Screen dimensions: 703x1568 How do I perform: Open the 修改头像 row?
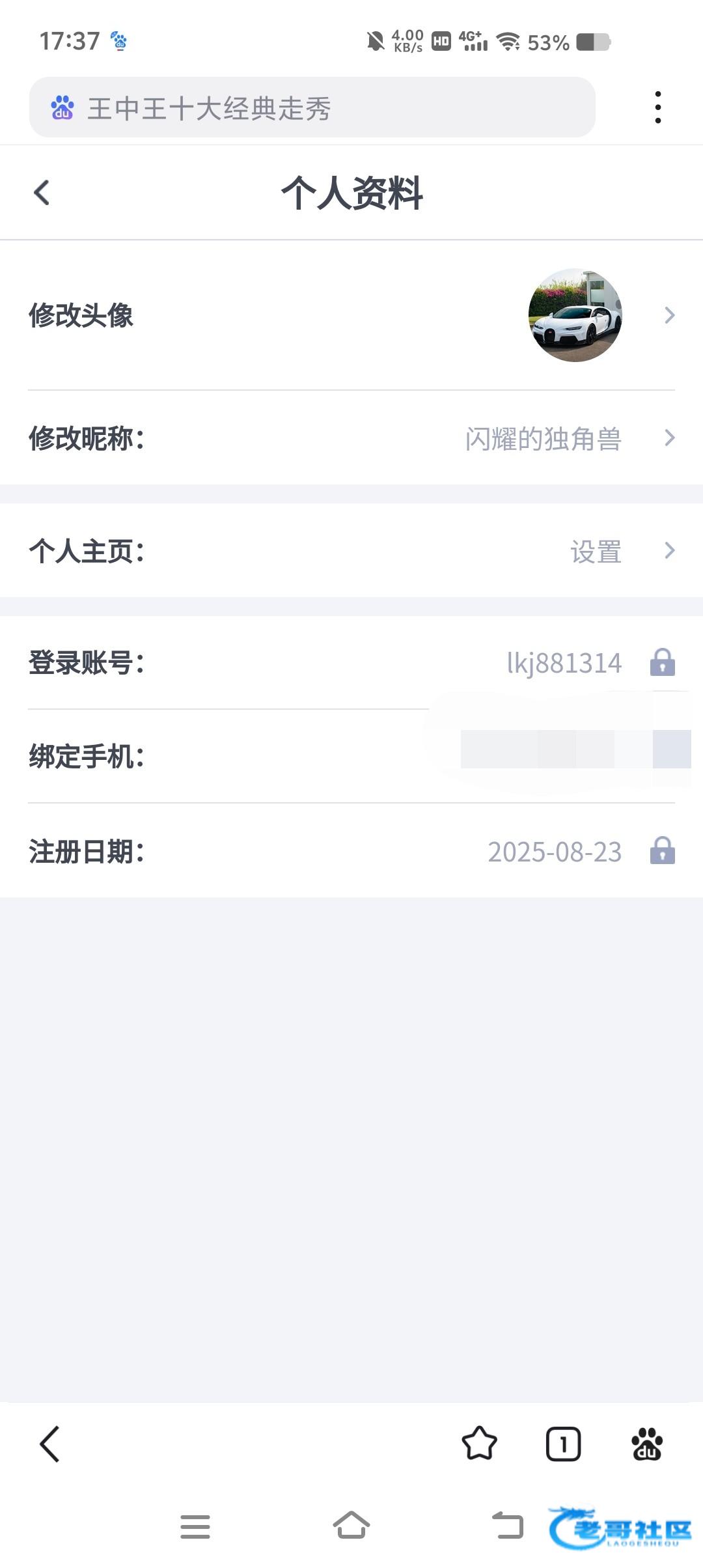tap(351, 316)
